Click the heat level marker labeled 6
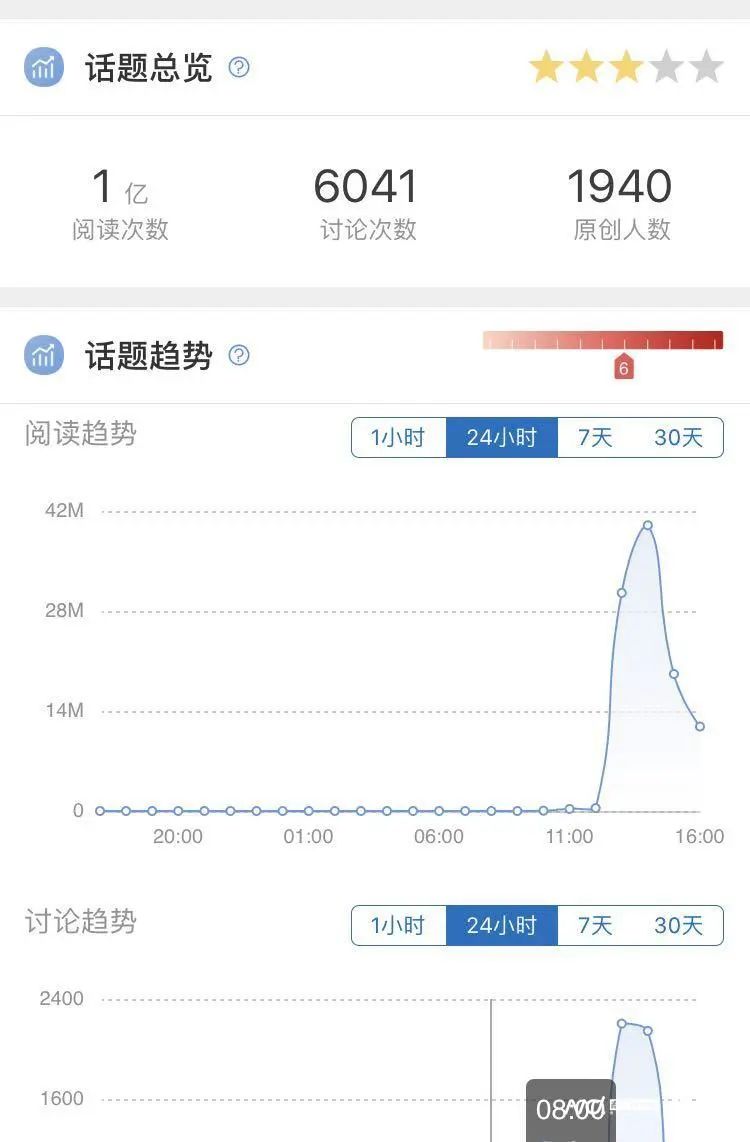Screen dimensions: 750x1142 tap(624, 366)
